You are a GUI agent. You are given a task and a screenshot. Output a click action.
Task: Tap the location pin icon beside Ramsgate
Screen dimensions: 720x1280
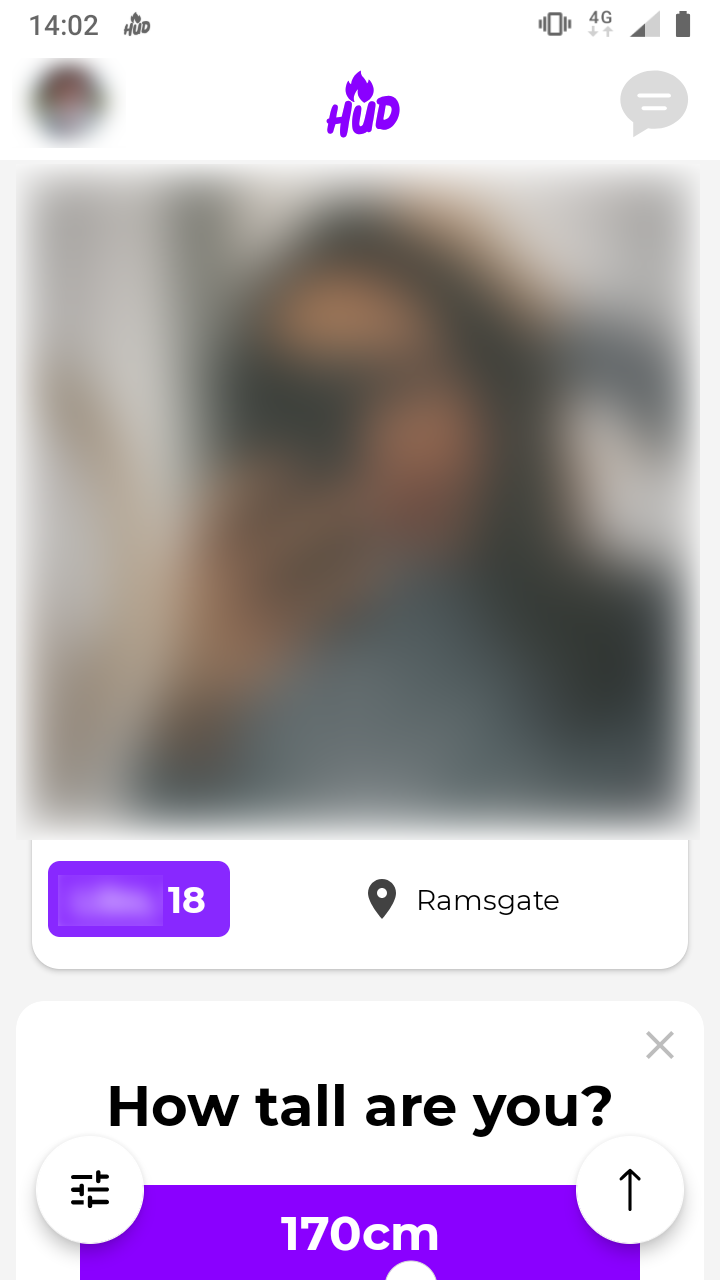tap(381, 899)
